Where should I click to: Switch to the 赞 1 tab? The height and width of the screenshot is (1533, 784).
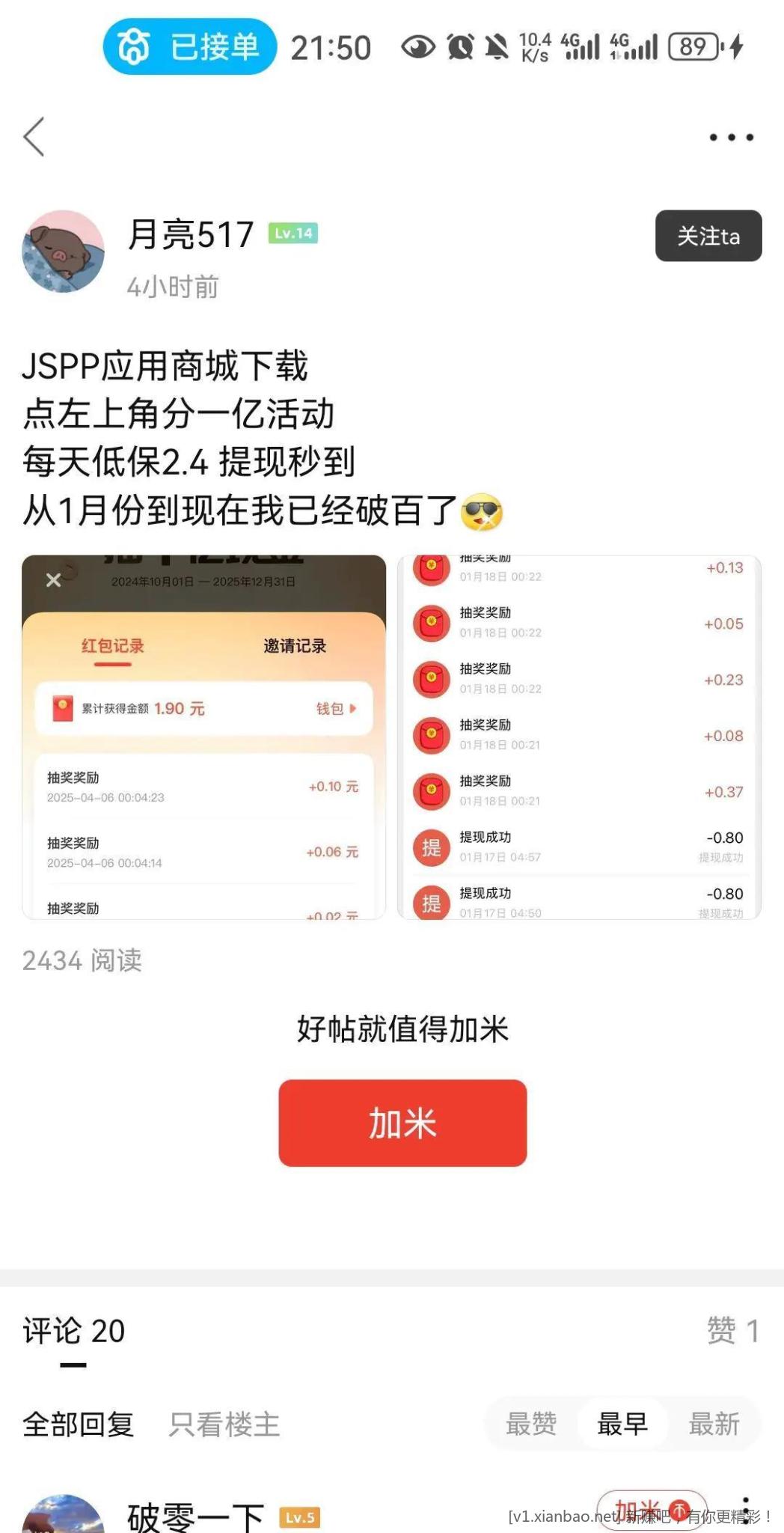(732, 1332)
